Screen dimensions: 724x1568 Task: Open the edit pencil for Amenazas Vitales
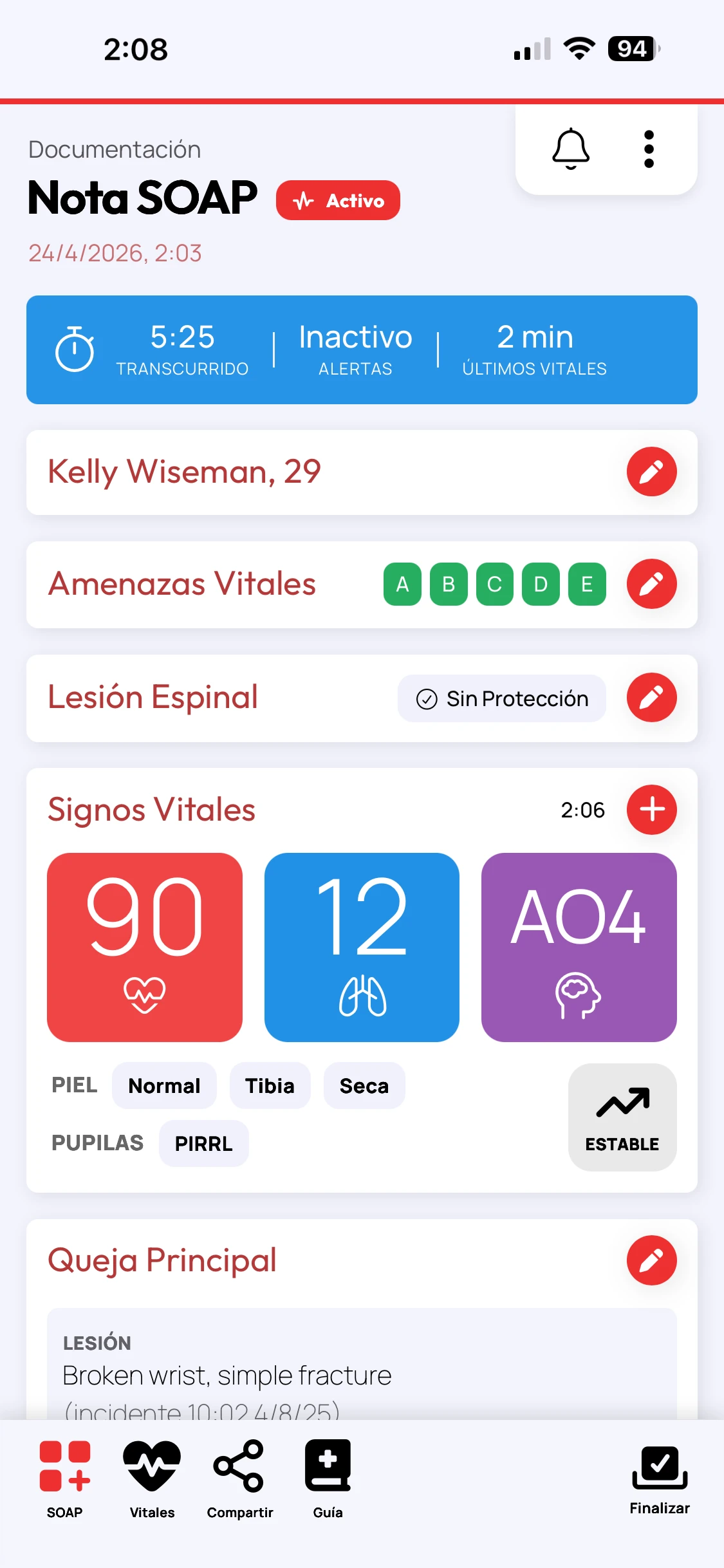651,584
